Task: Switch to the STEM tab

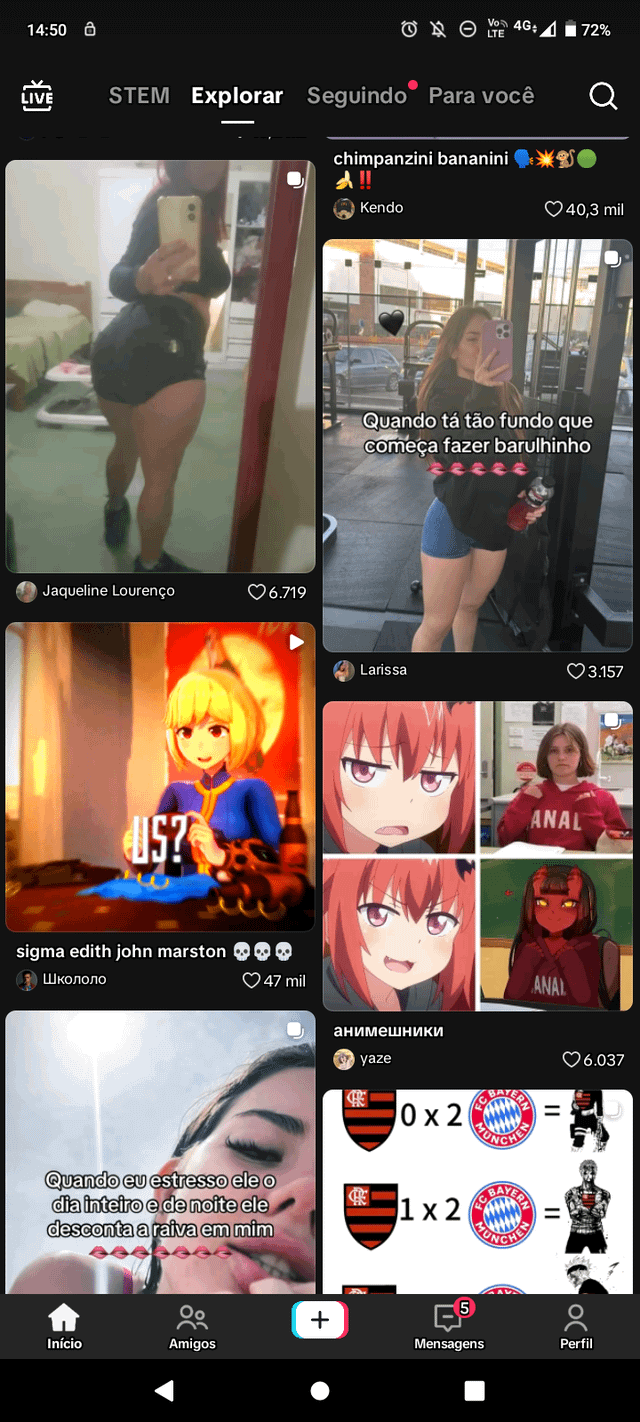Action: click(139, 96)
